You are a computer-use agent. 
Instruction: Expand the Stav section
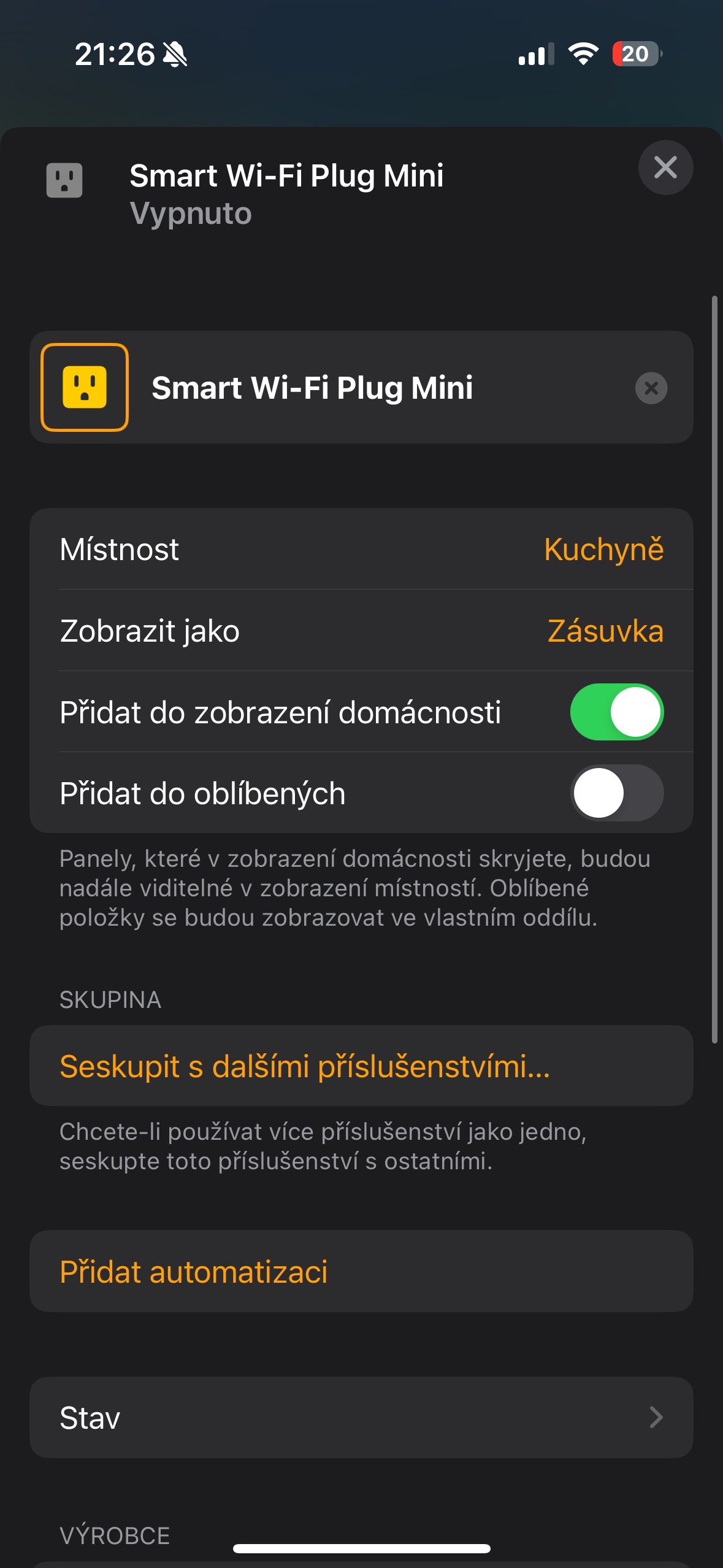point(362,1418)
